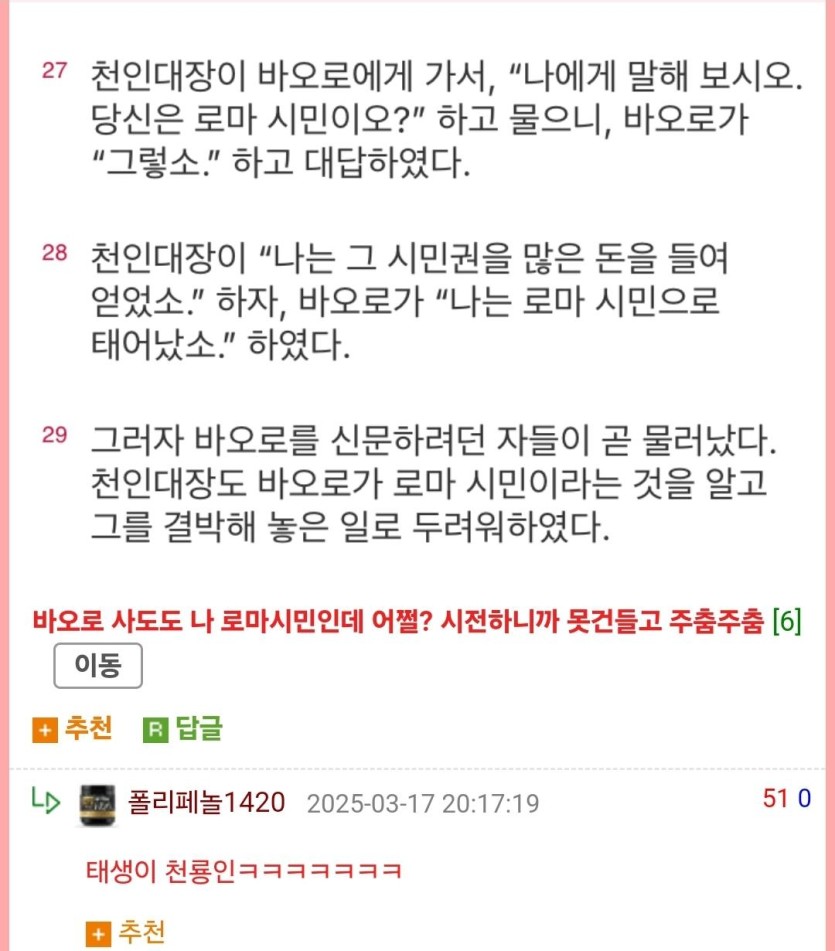This screenshot has width=835, height=951.
Task: Open the post title link about 바오로 사도
Action: 400,620
